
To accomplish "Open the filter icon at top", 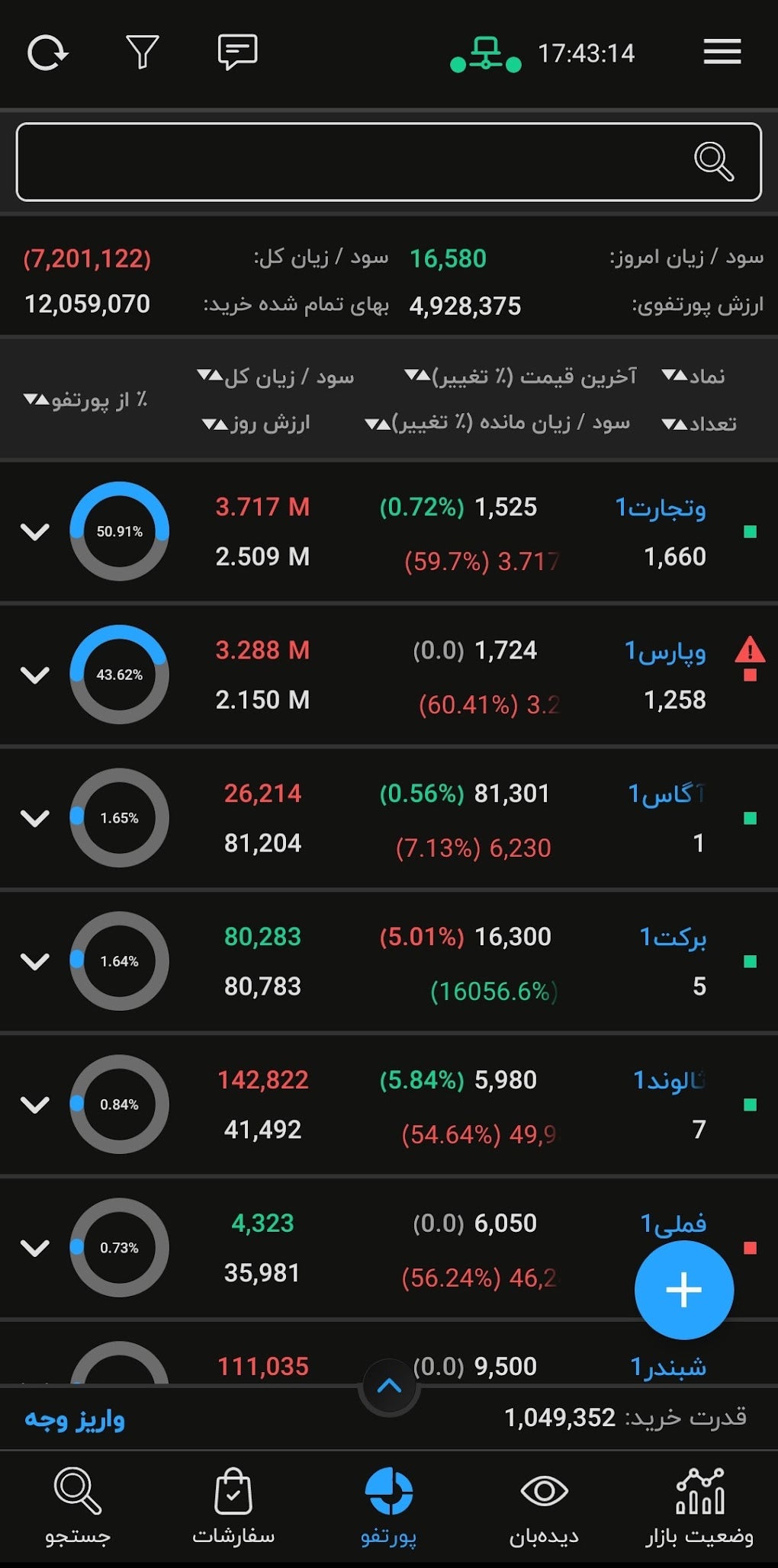I will click(142, 52).
